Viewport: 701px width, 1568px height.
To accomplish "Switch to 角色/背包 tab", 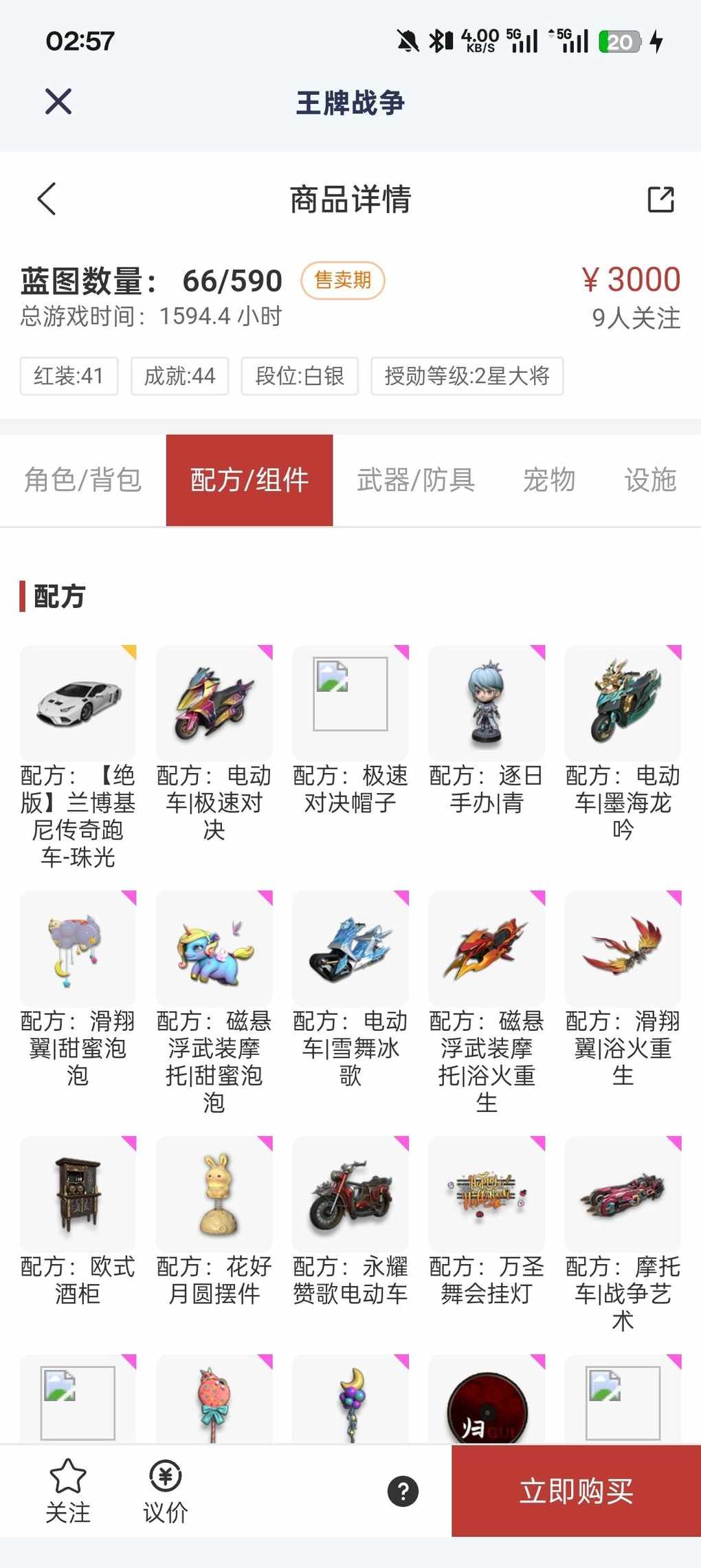I will coord(82,480).
